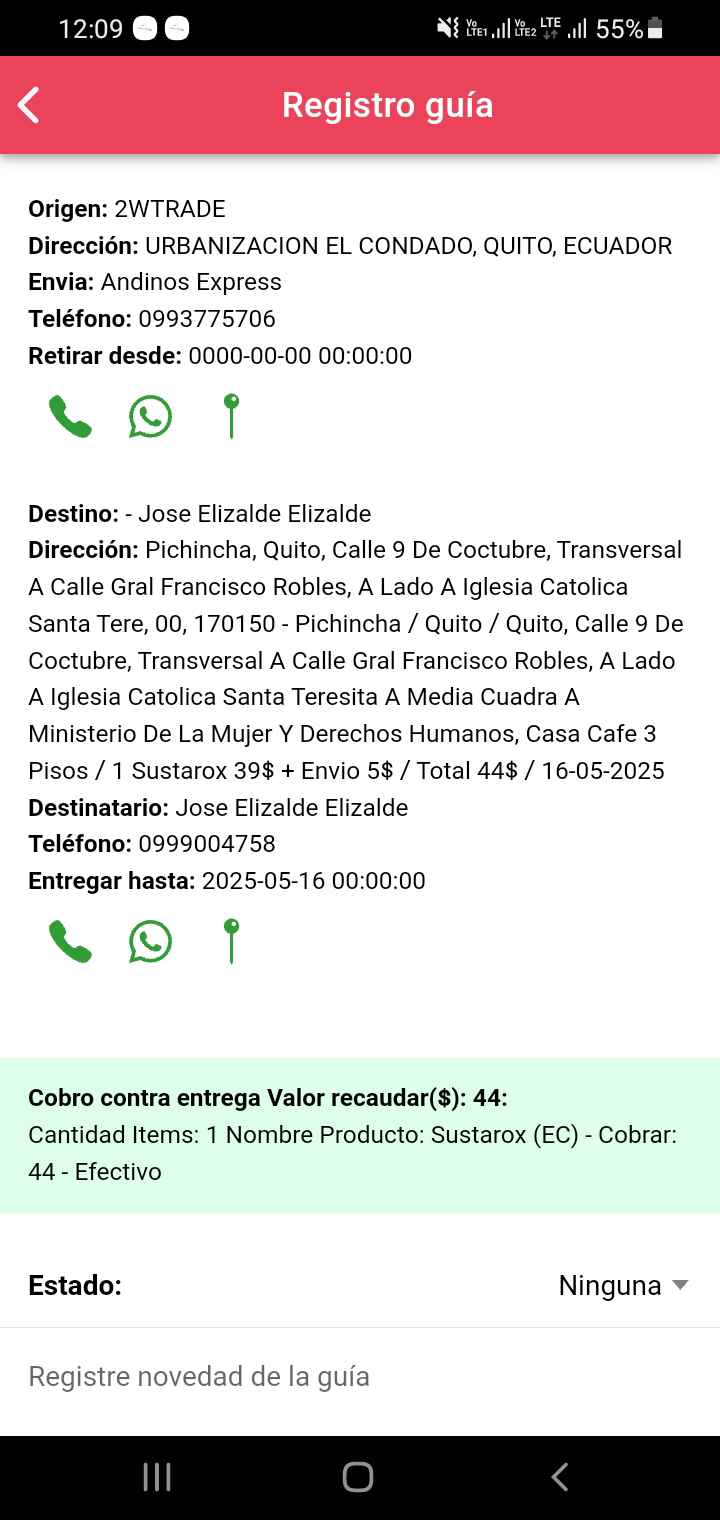This screenshot has width=720, height=1520.
Task: Expand the Estado dropdown showing Ninguna
Action: coord(623,1285)
